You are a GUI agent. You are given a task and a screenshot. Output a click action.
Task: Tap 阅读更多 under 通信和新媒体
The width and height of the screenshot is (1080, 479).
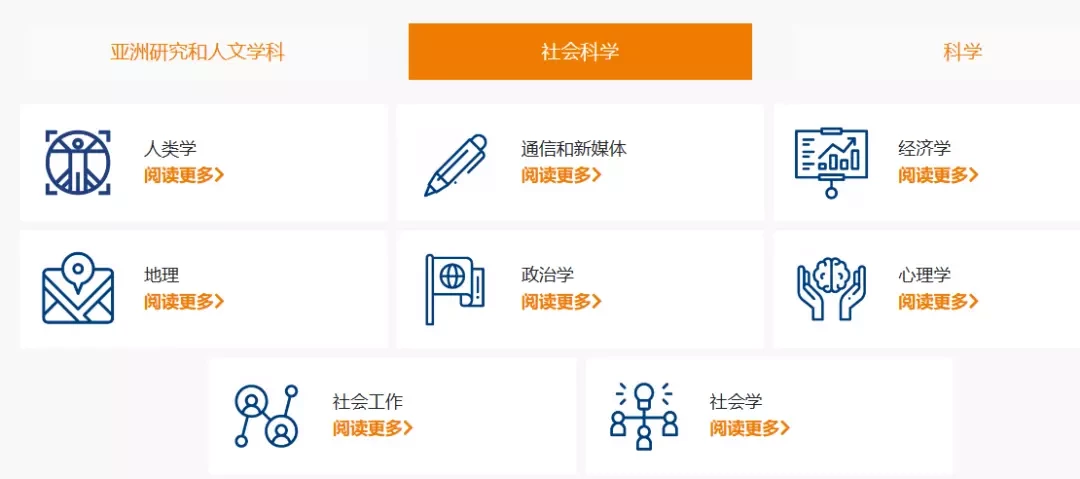[561, 175]
